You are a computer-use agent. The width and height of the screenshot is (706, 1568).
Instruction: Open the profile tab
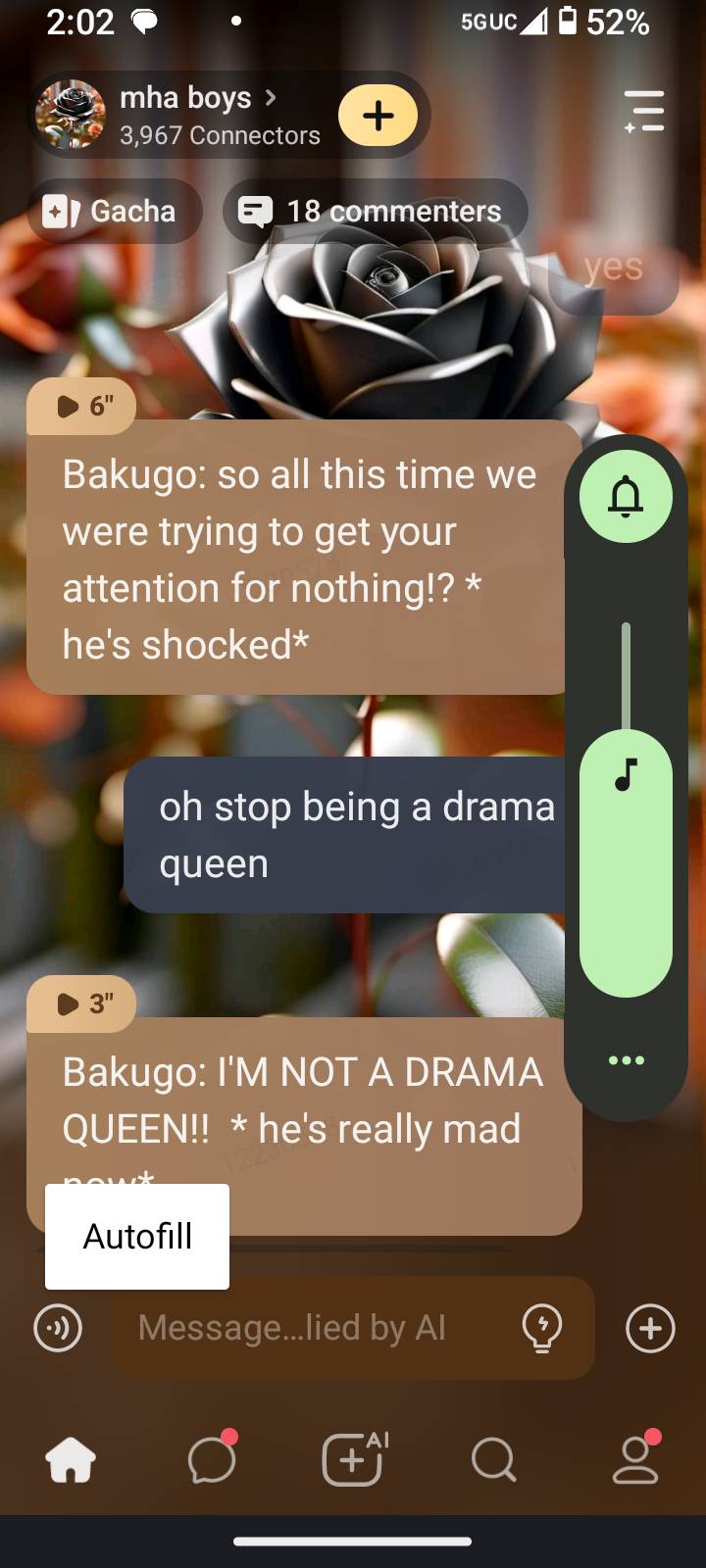click(x=635, y=1460)
